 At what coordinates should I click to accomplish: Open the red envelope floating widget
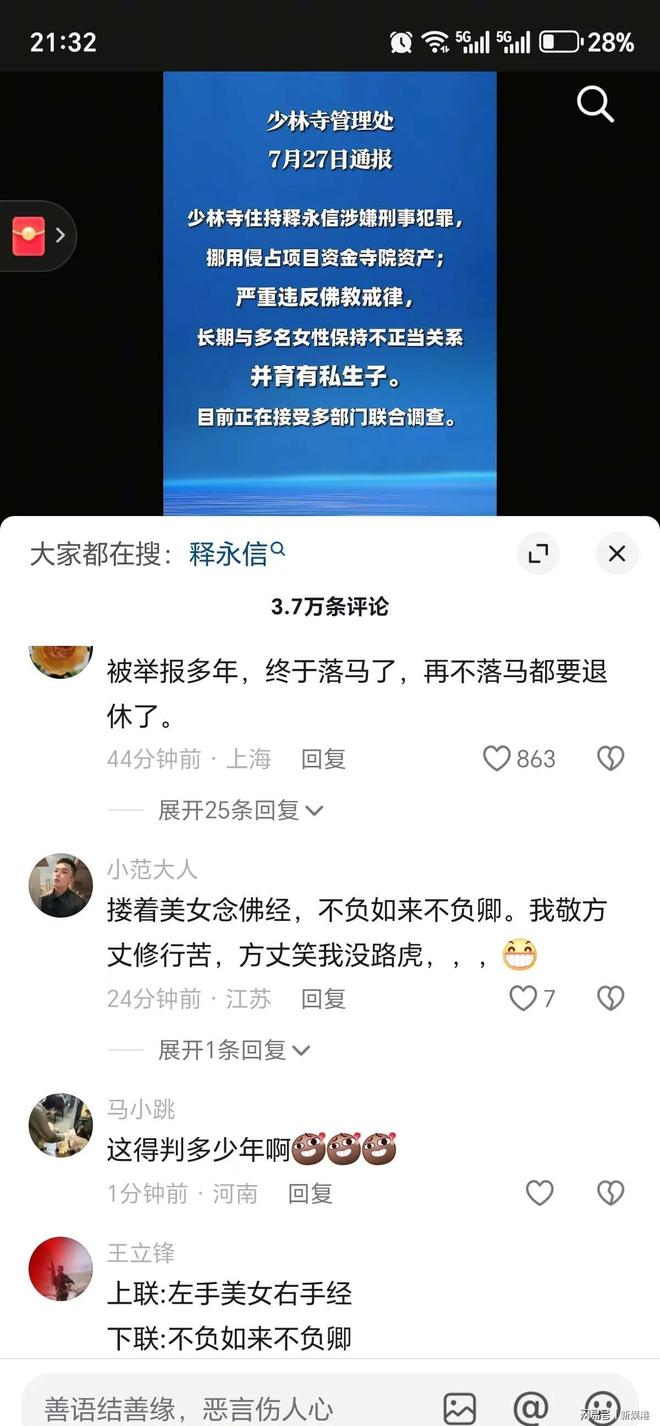[x=38, y=236]
